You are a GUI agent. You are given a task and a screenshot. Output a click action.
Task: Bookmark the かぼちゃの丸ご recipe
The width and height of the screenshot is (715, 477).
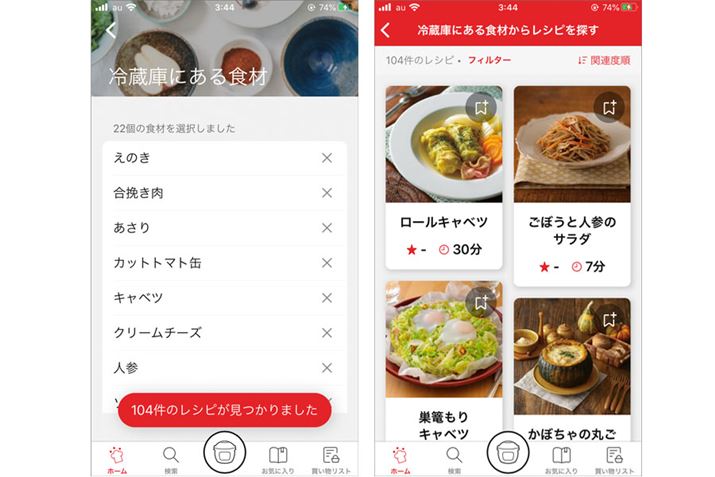(x=609, y=319)
